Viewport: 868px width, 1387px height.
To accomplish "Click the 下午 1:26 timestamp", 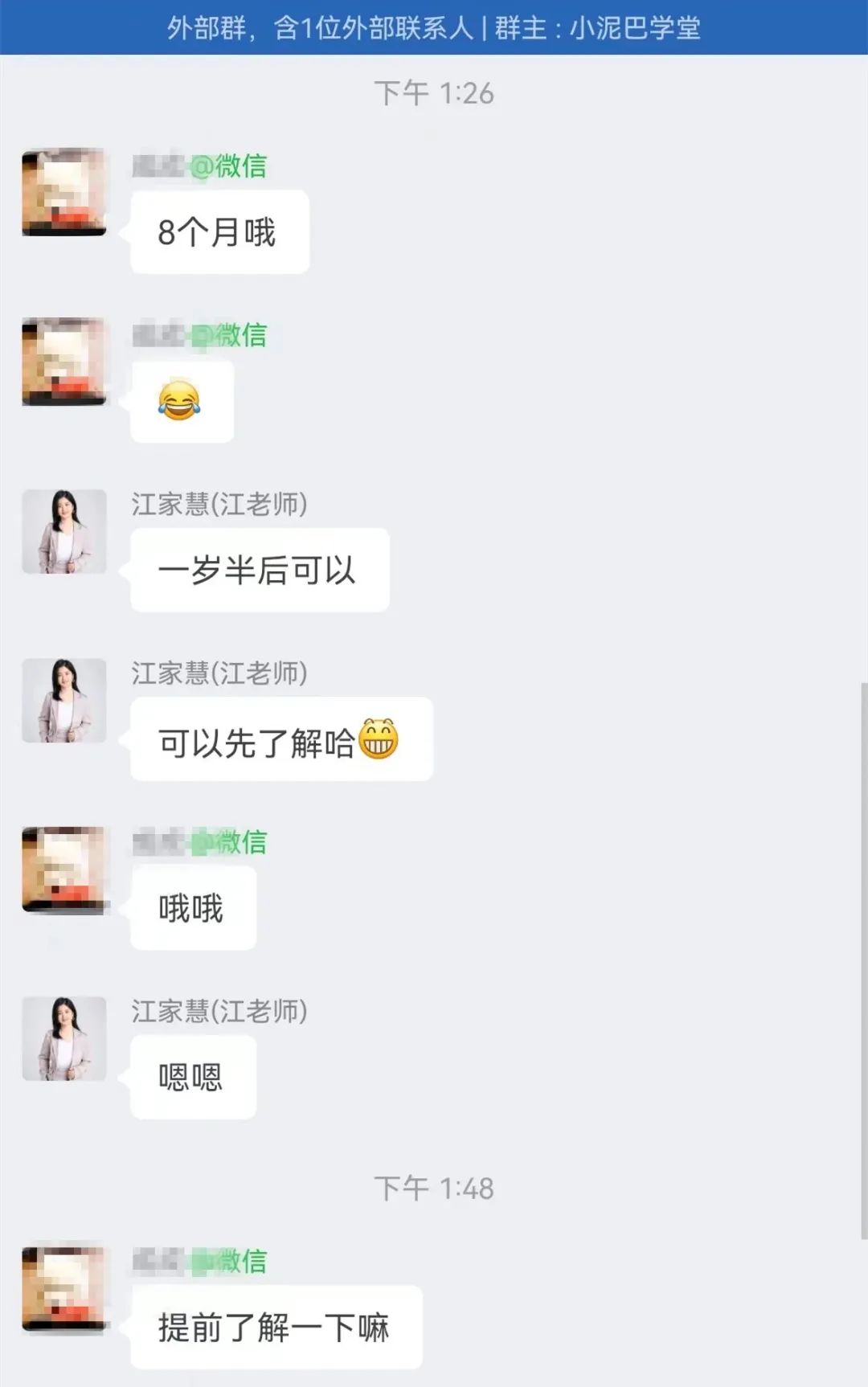I will [434, 92].
